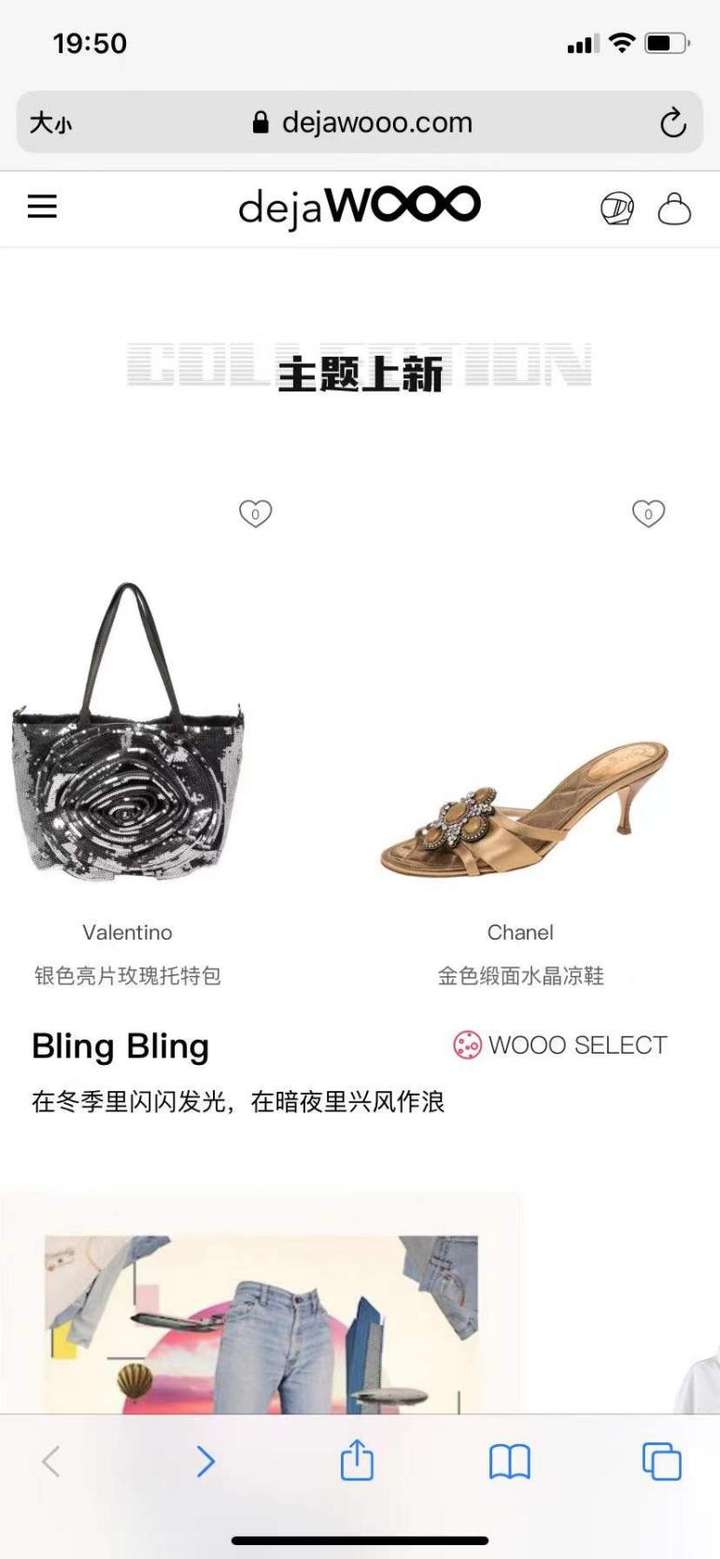Open Safari bookmarks
The image size is (720, 1559).
click(509, 1462)
